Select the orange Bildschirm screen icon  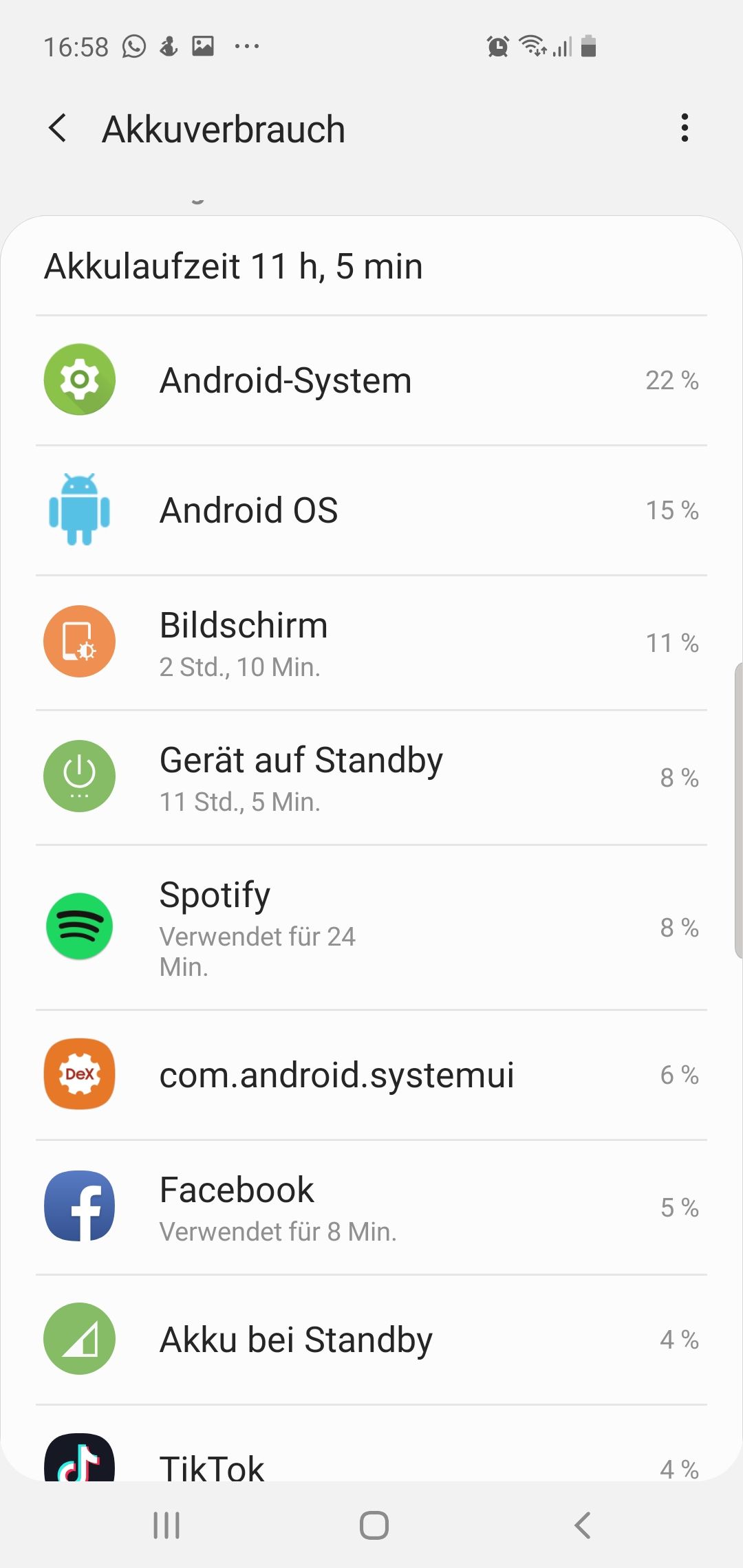[78, 640]
